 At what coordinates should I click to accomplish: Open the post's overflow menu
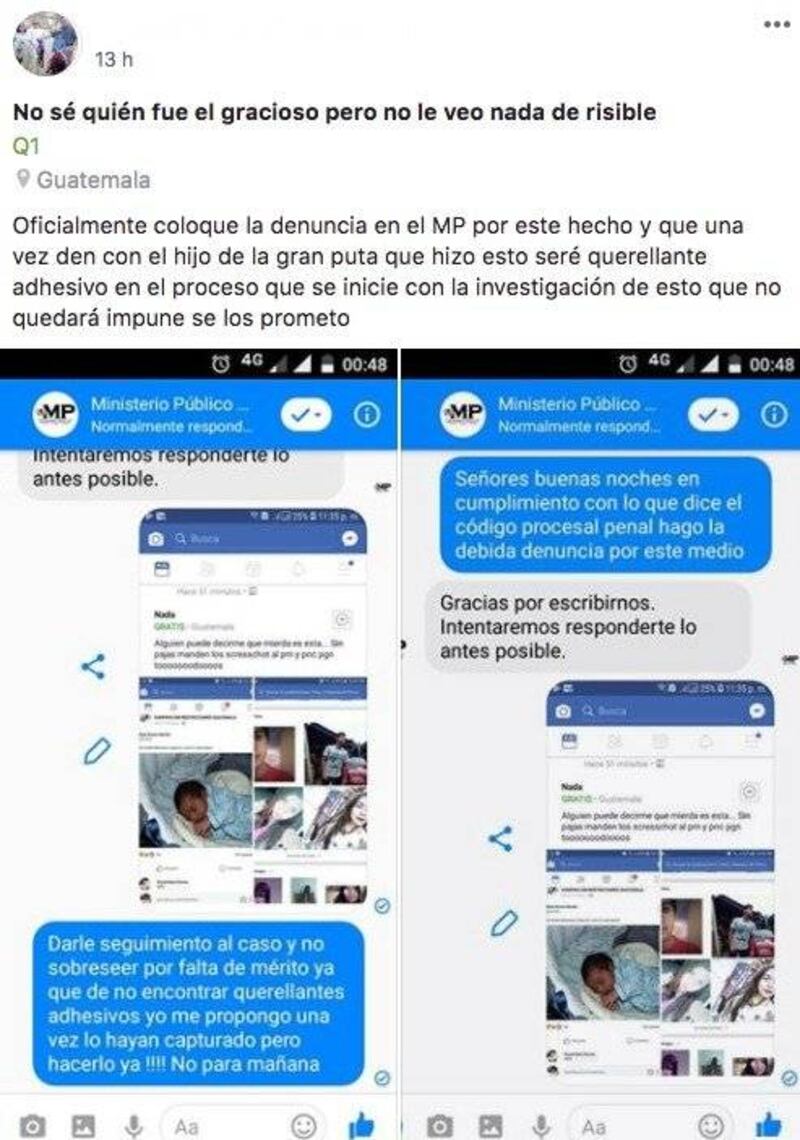(x=774, y=23)
